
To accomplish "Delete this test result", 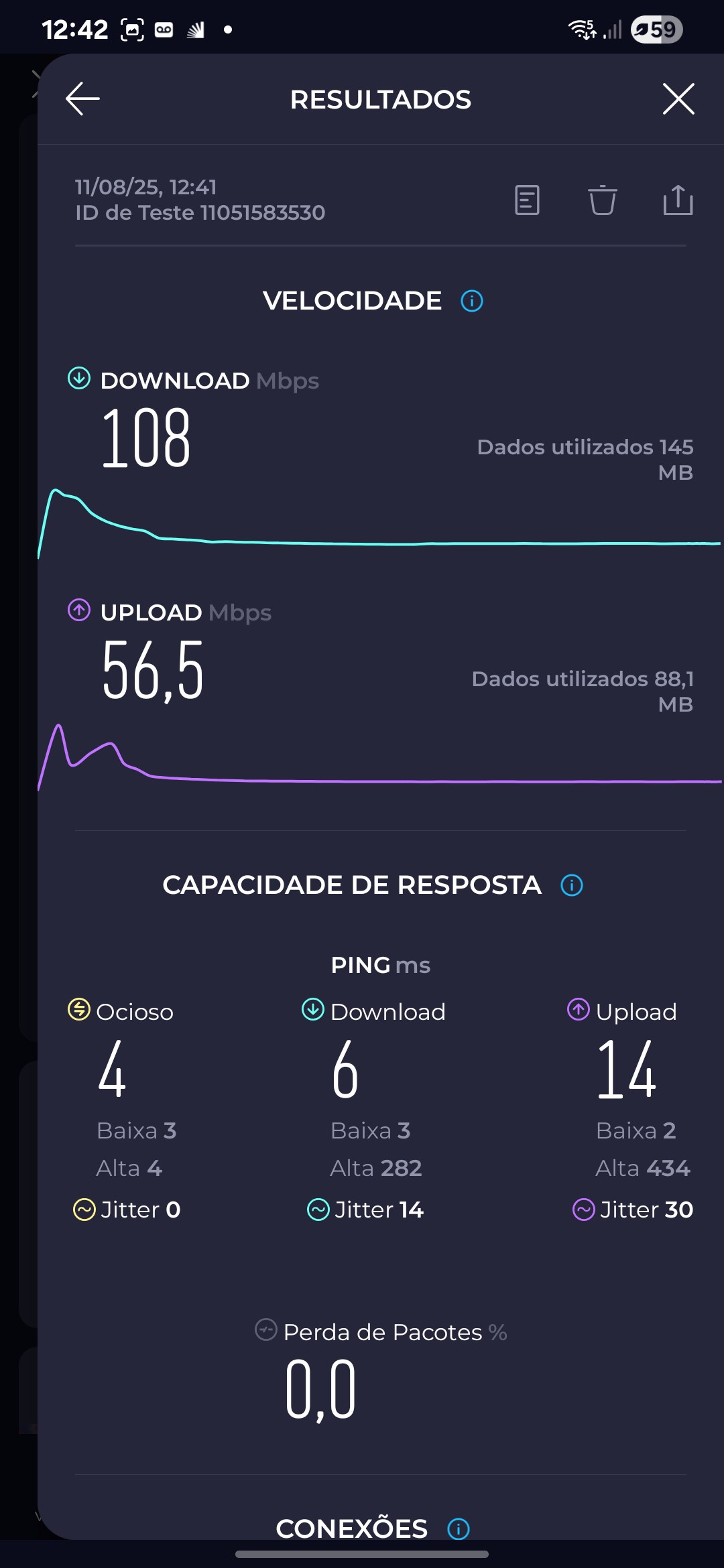I will (x=602, y=200).
